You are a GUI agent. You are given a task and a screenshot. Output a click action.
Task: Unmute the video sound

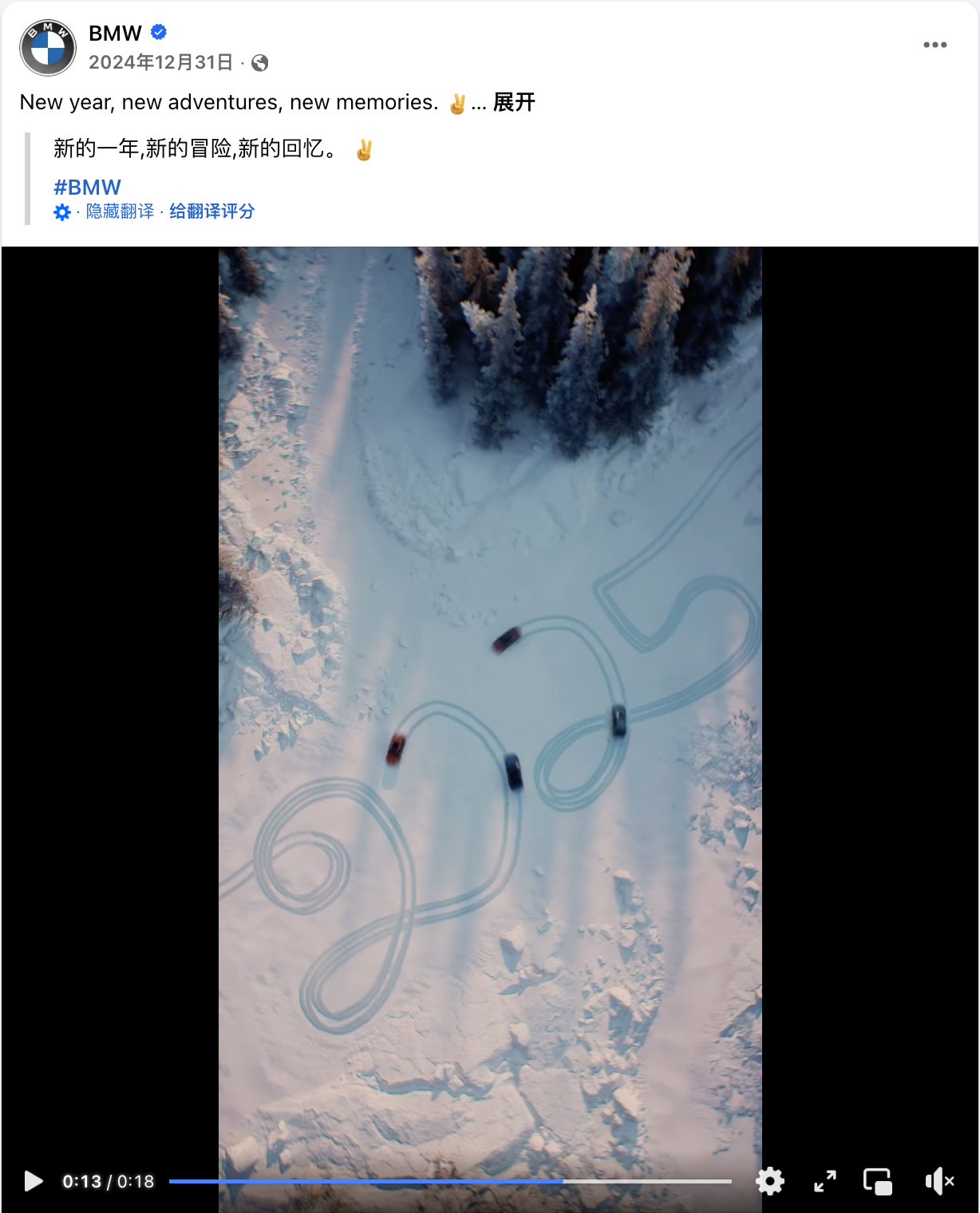point(939,1181)
